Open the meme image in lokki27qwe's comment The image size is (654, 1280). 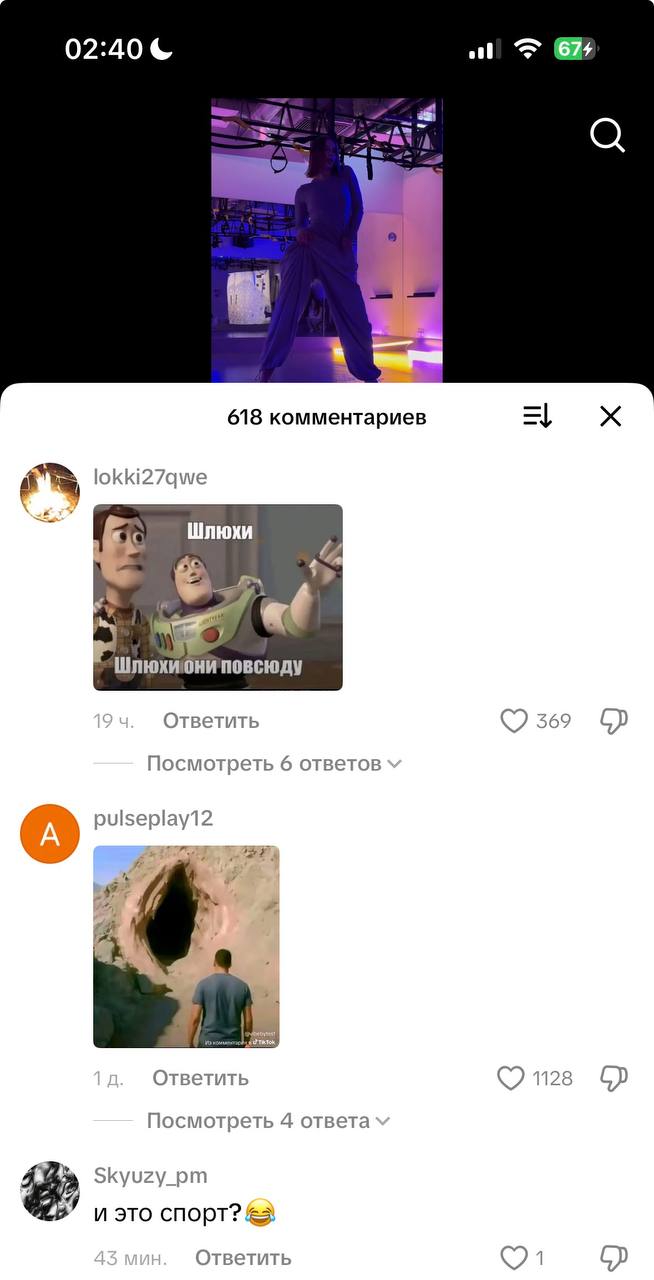[x=218, y=597]
